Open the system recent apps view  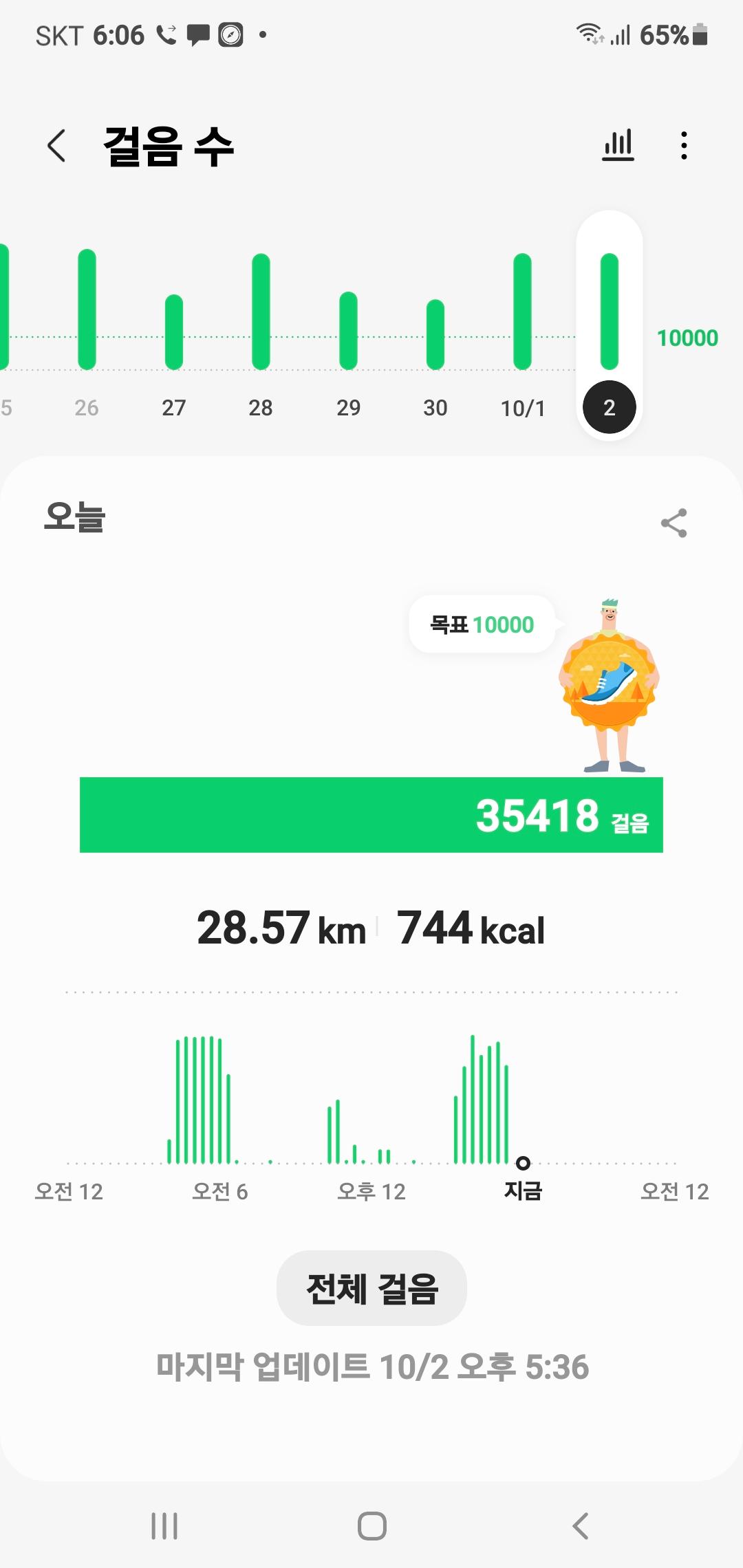(164, 1525)
